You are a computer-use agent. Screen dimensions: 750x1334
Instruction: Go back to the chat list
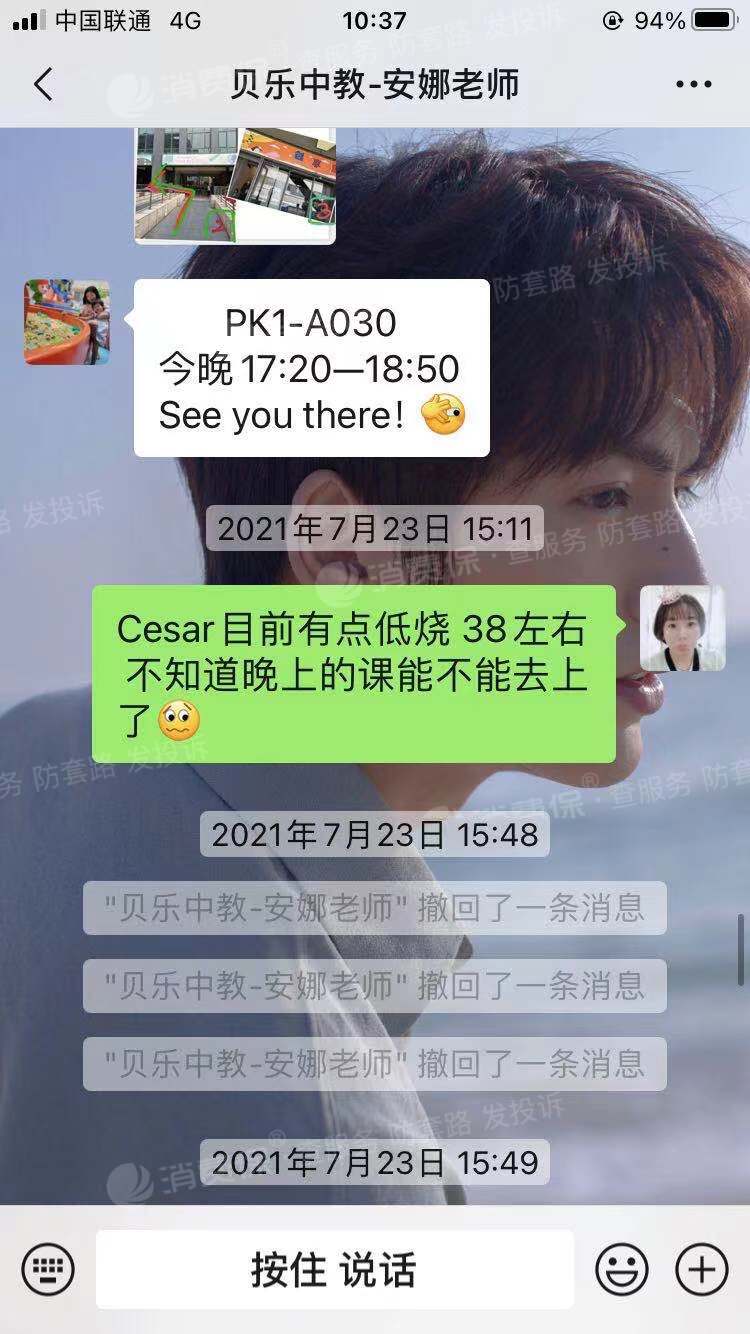[x=43, y=85]
